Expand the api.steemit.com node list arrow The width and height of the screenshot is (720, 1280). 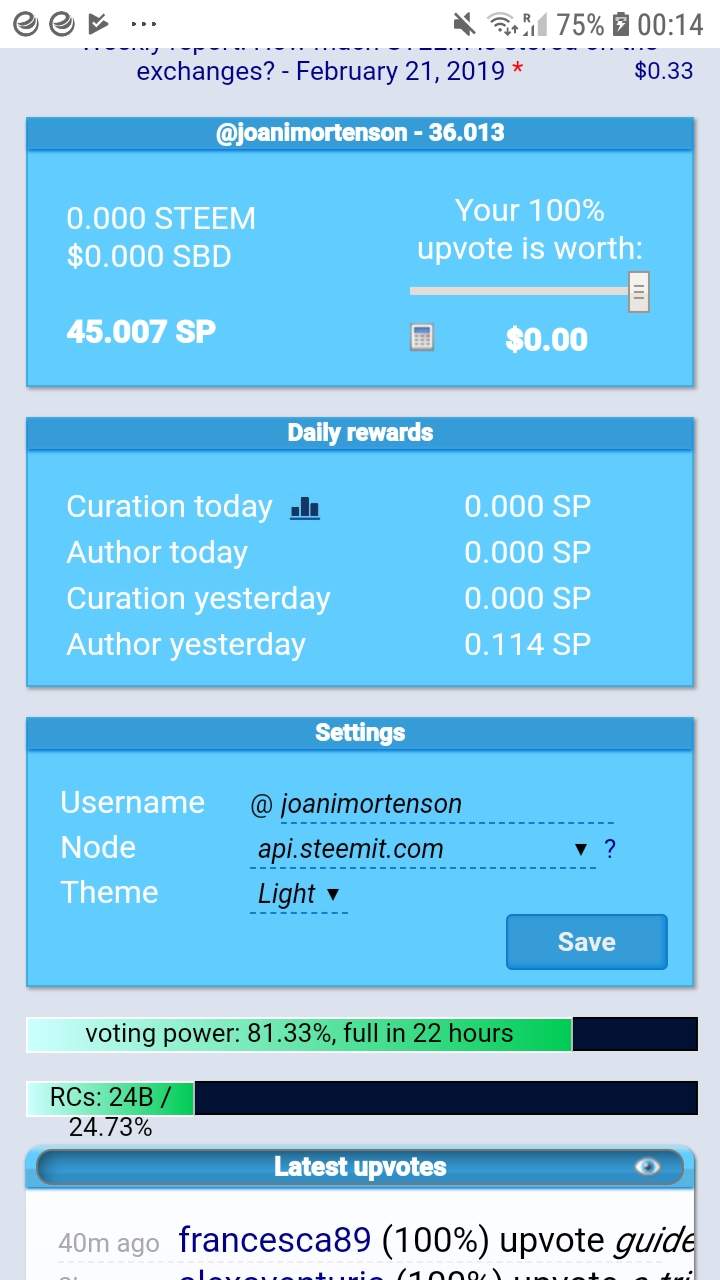click(581, 847)
